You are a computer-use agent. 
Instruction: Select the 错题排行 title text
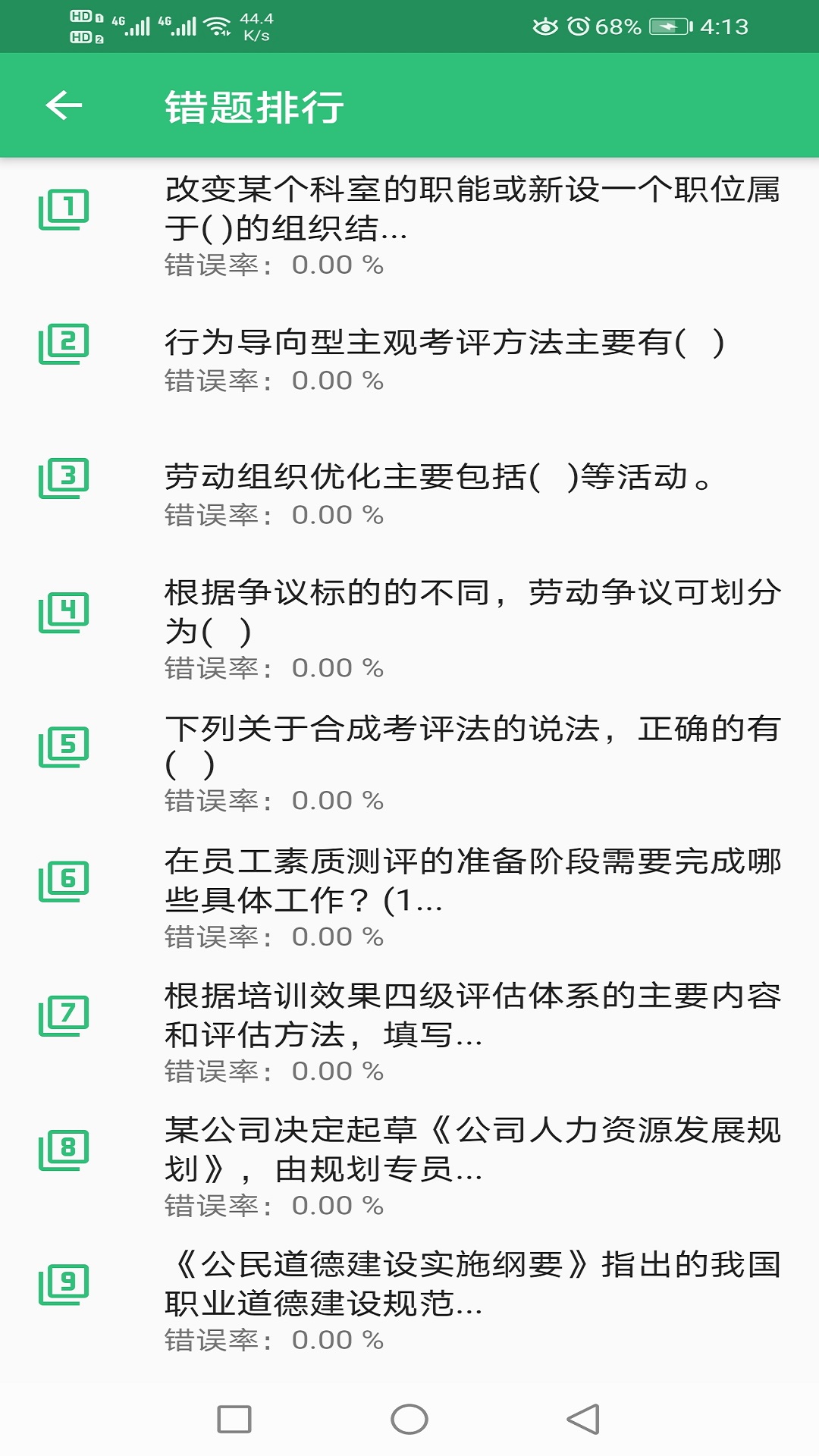pyautogui.click(x=254, y=106)
